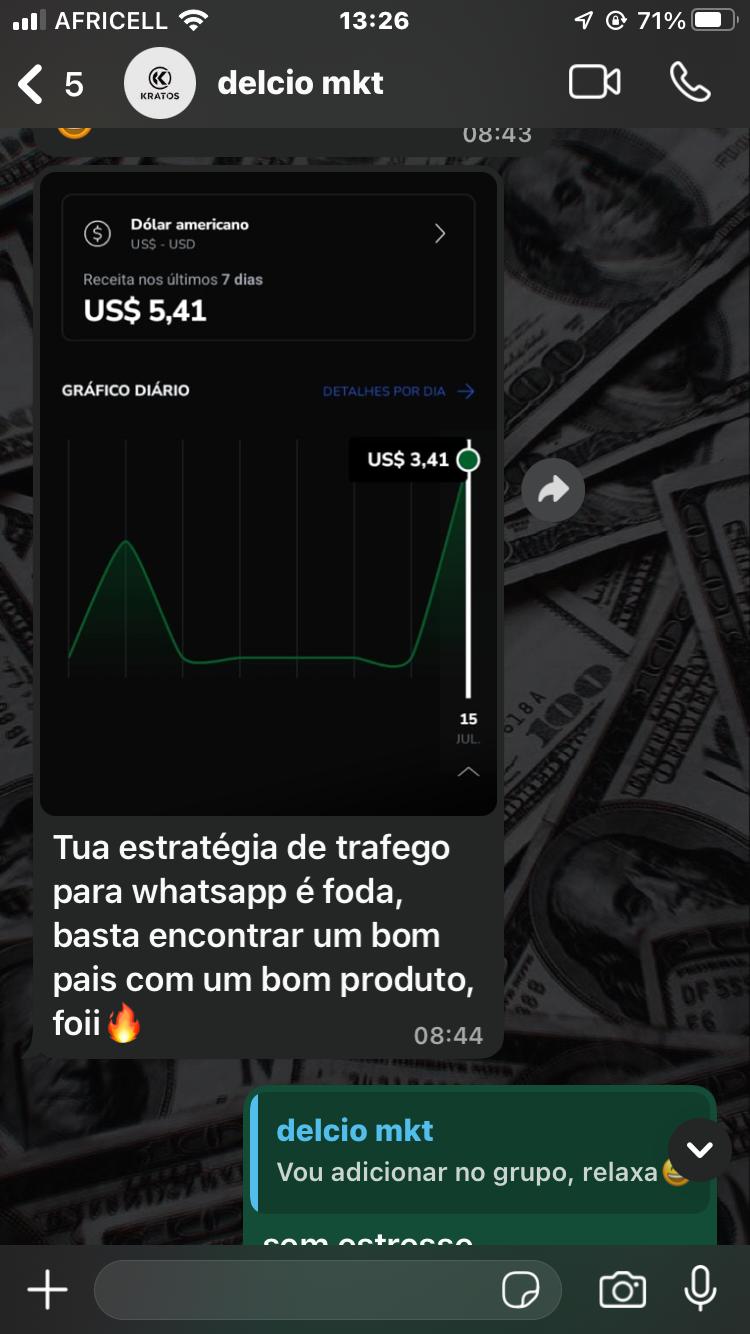Jump to the latest messages
This screenshot has height=1334, width=750.
[700, 1150]
